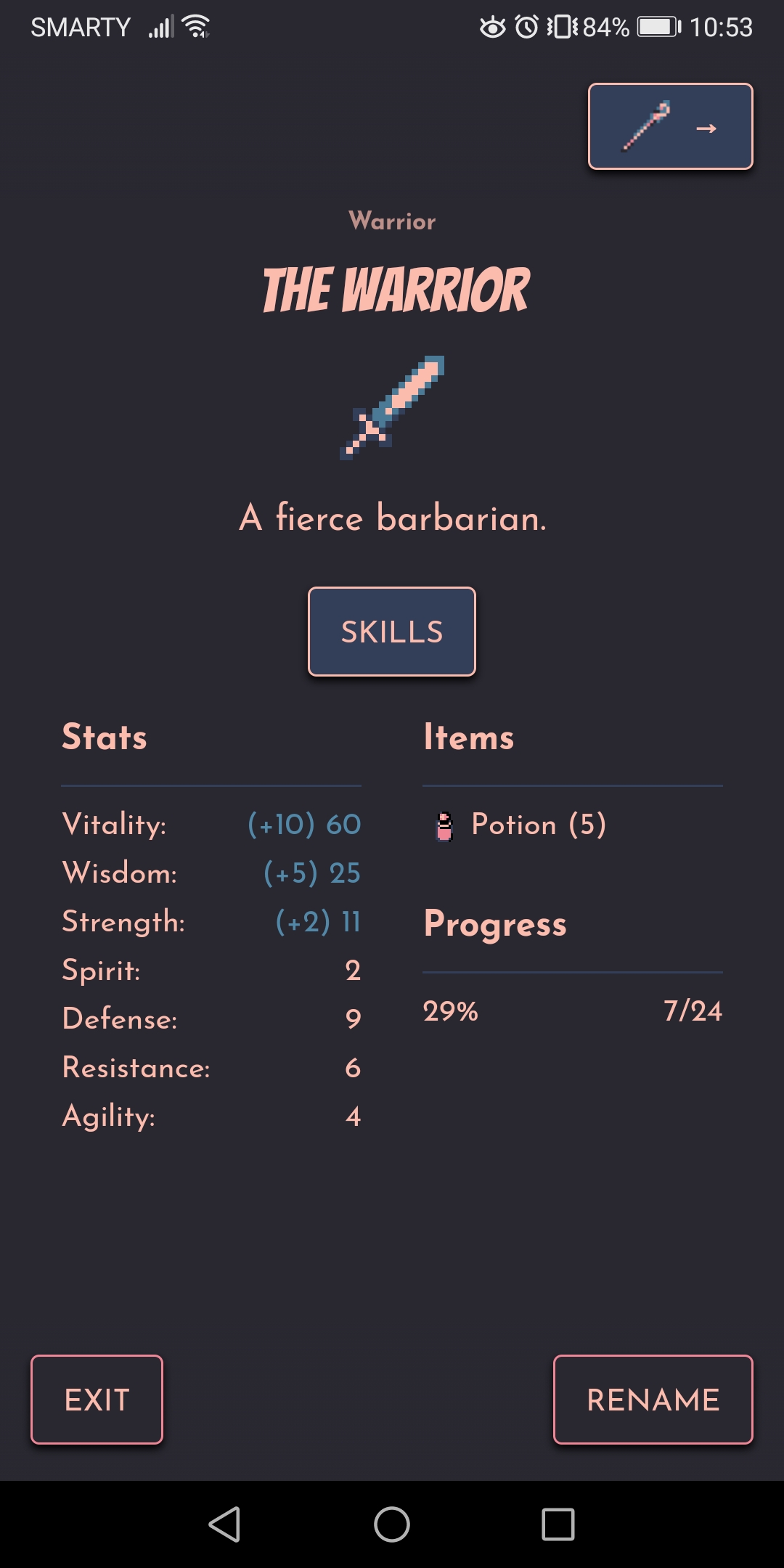784x1568 pixels.
Task: Go back using the system navigation bar
Action: point(224,1524)
